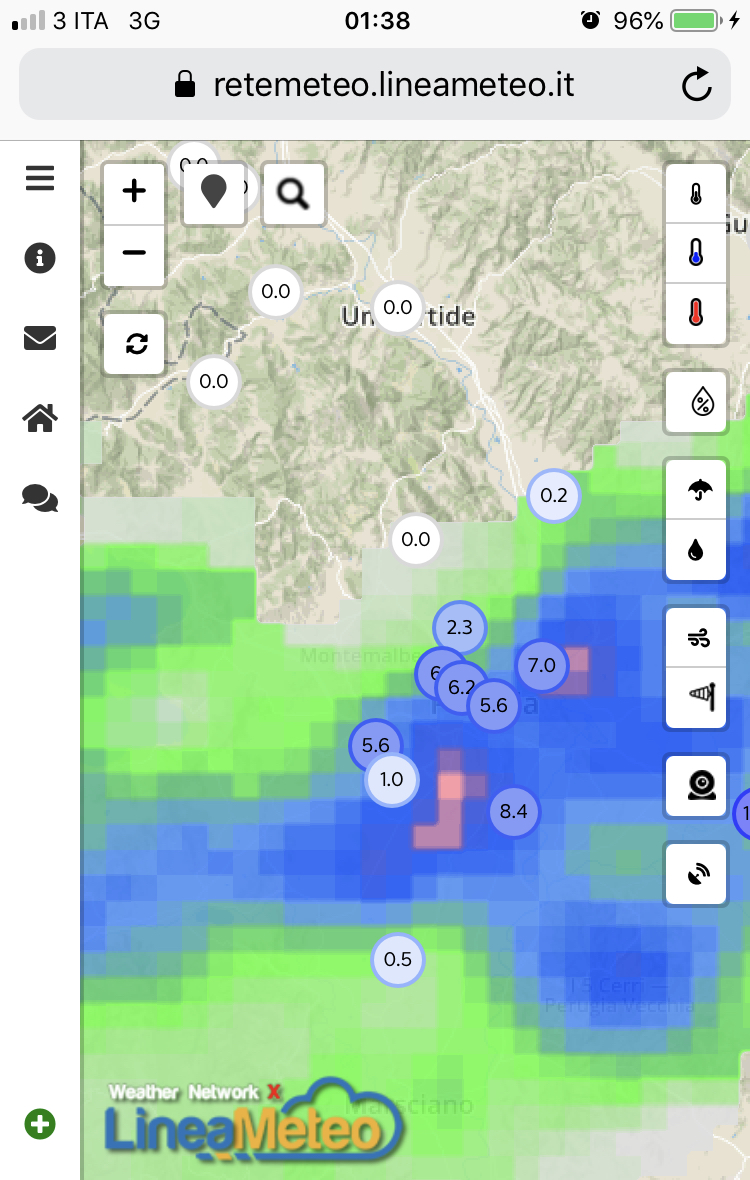
Task: Zoom out of the map
Action: 134,252
